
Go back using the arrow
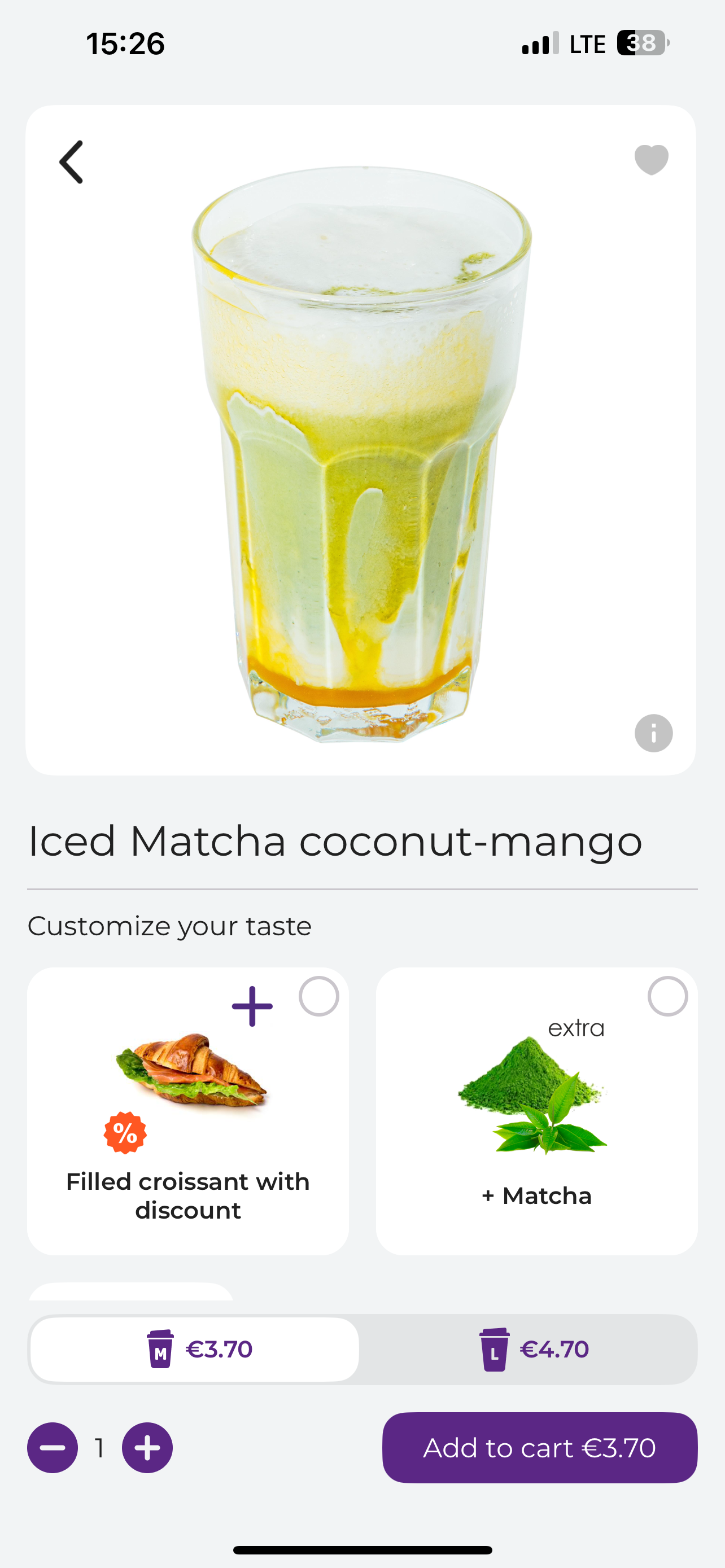71,162
